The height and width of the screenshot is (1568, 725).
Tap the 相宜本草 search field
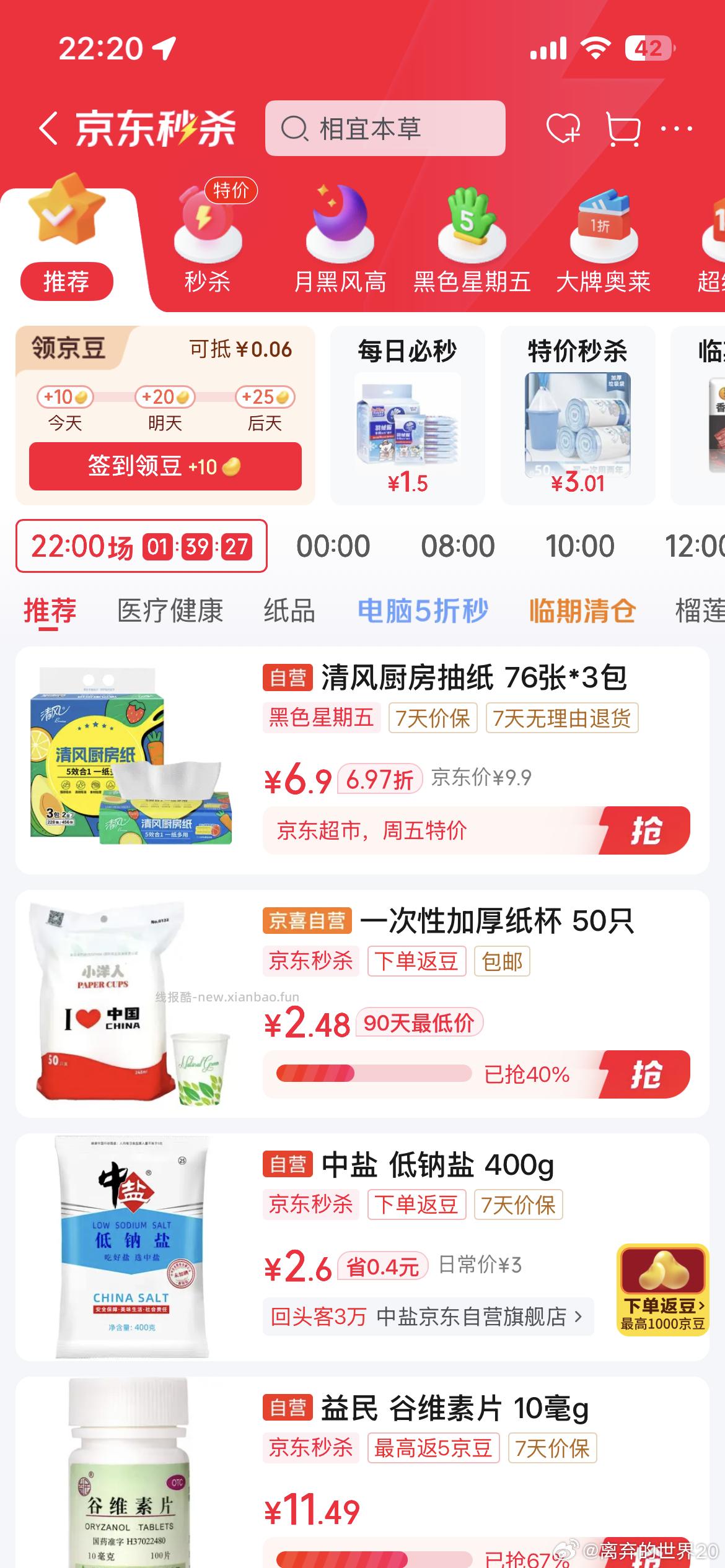pos(384,128)
